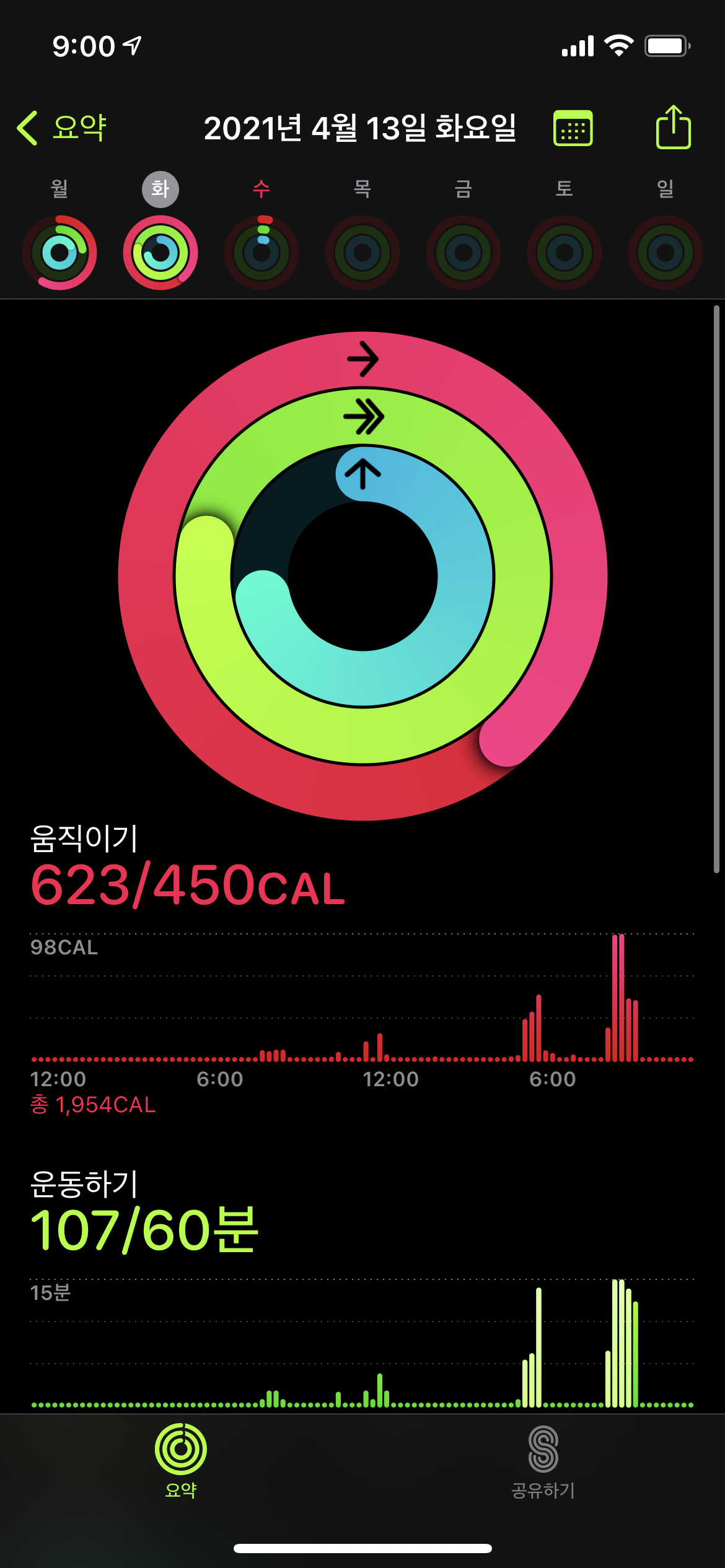Select Saturday (토) activity rings

[565, 252]
